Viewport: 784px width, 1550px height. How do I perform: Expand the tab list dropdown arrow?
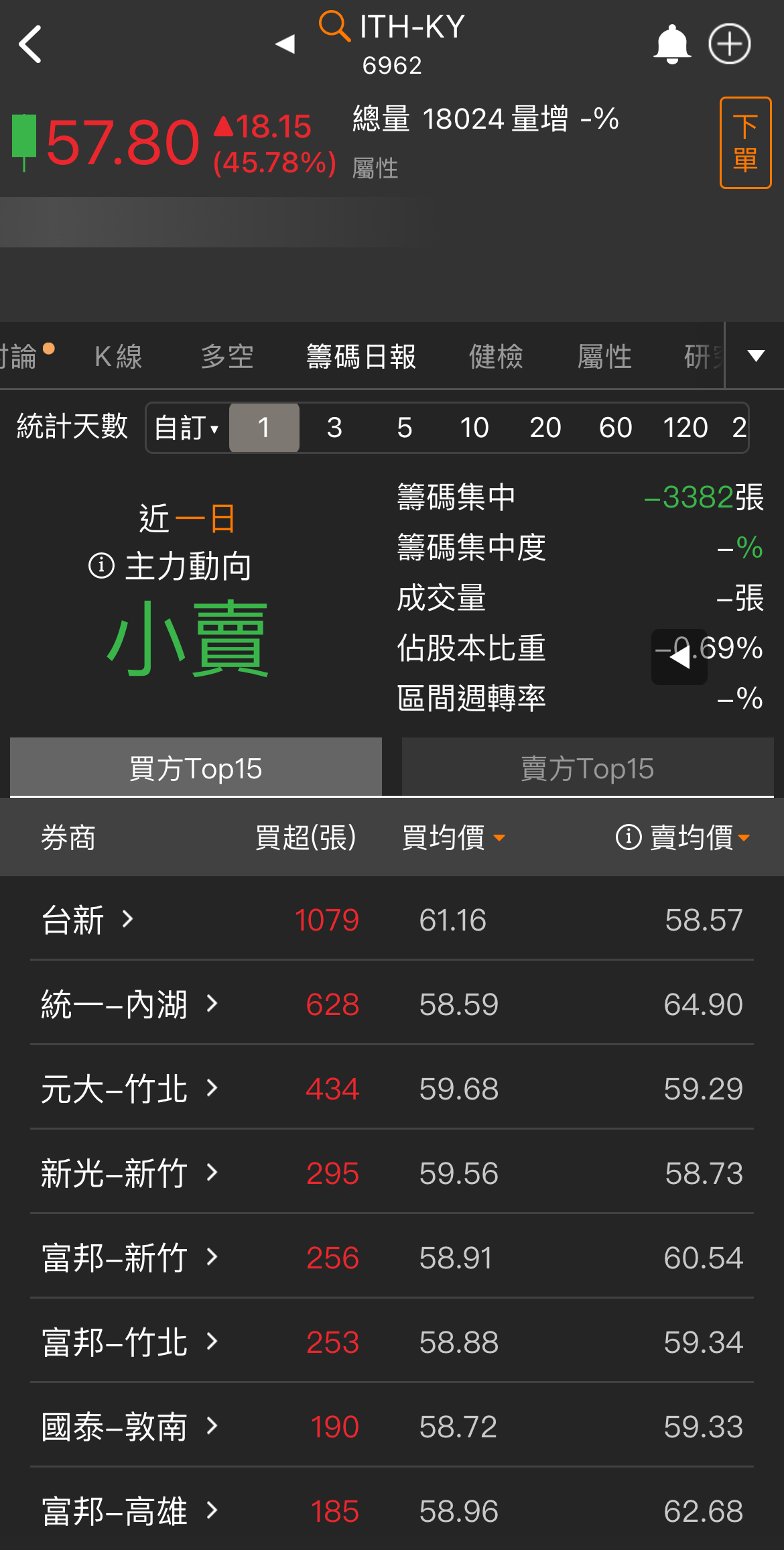point(756,356)
